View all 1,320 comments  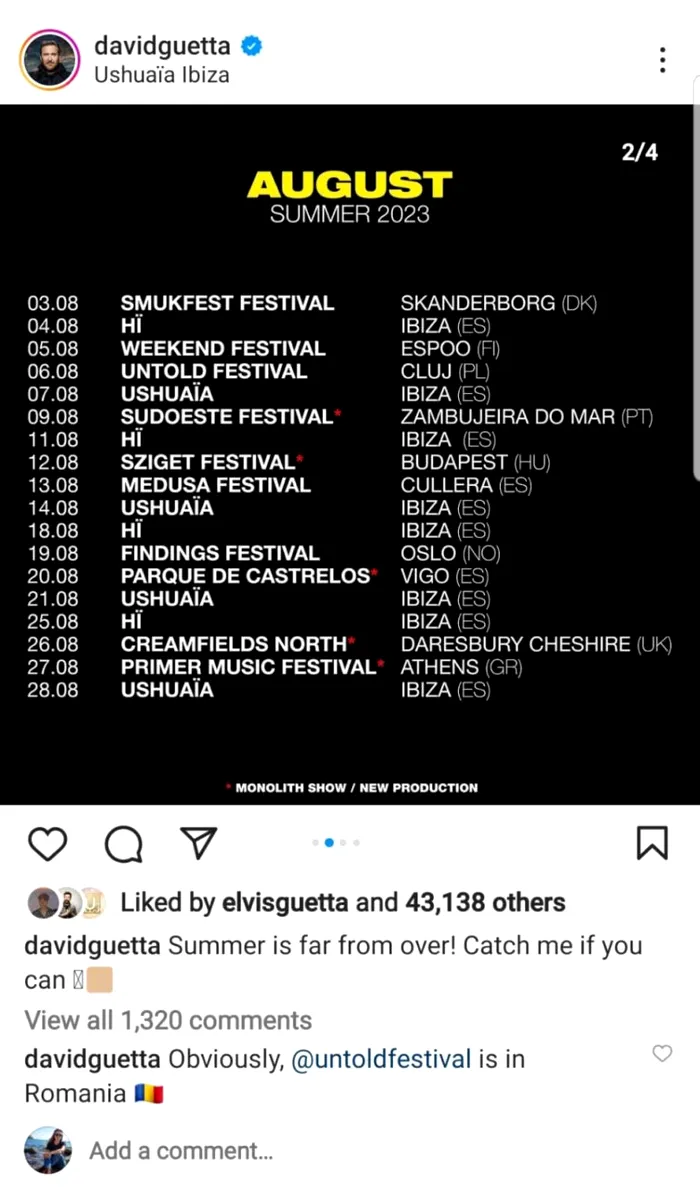[x=168, y=1020]
